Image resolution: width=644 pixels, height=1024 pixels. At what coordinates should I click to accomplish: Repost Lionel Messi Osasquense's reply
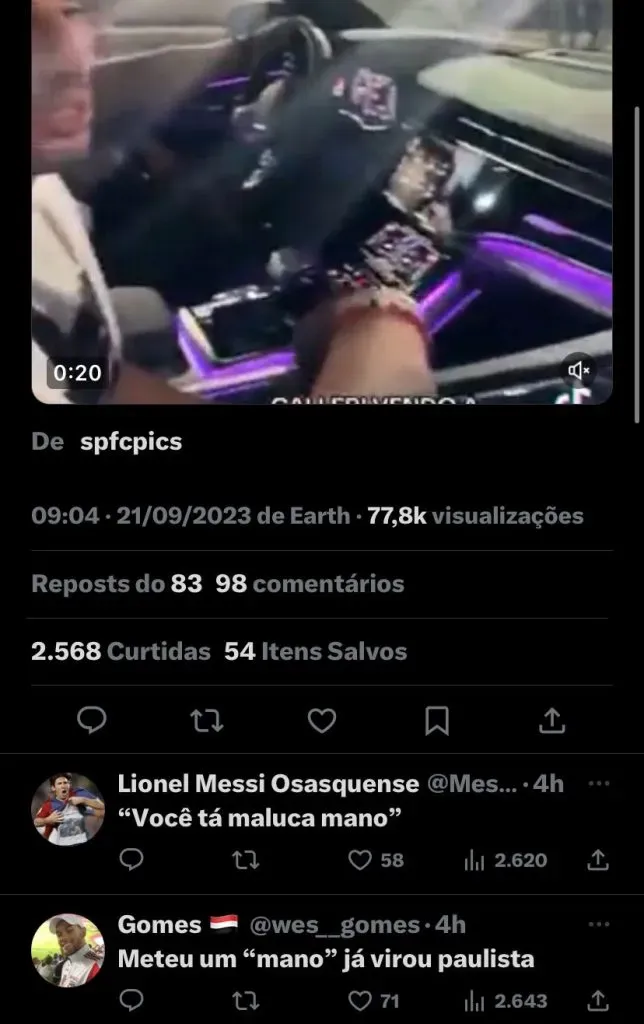(x=246, y=860)
